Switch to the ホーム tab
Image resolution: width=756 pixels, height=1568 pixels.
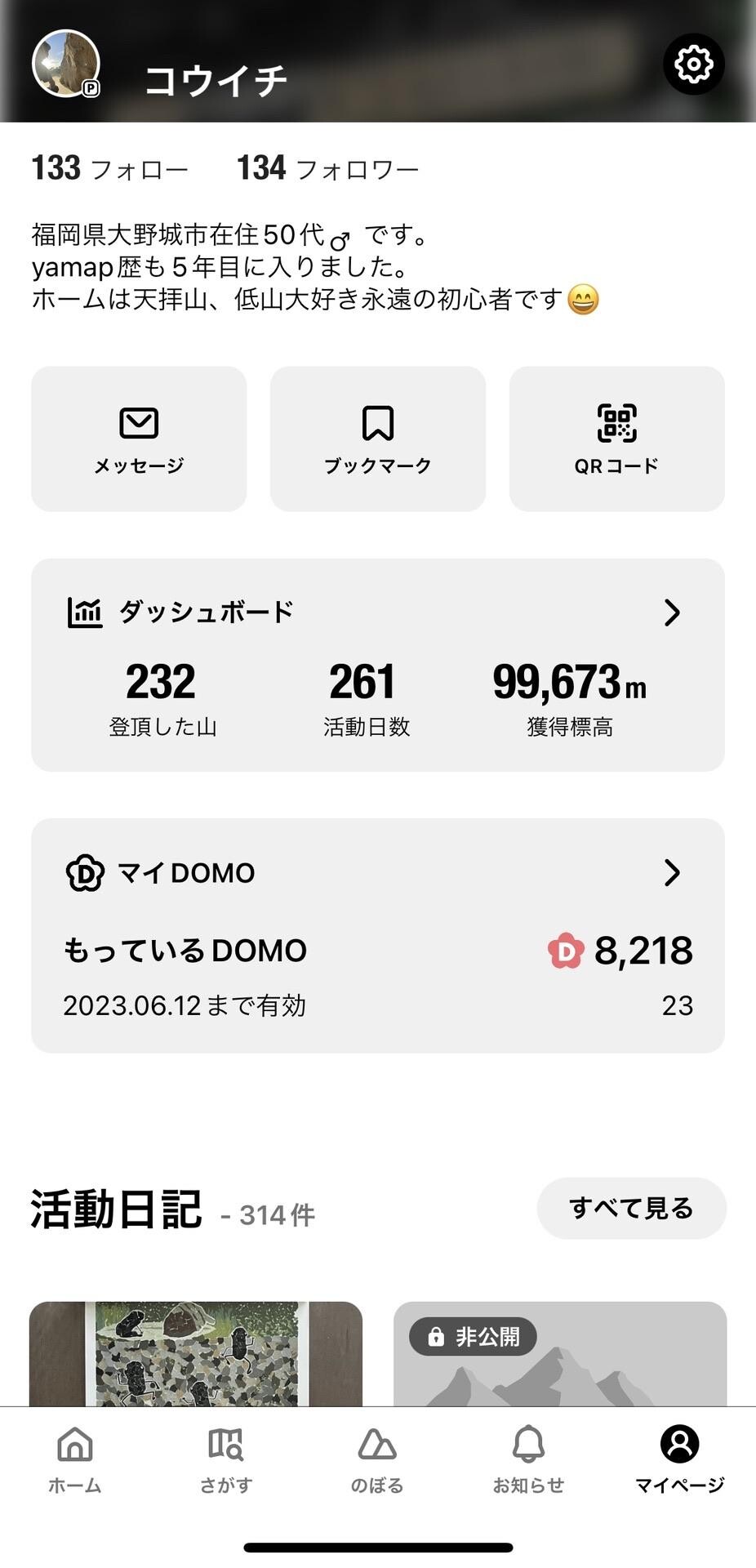74,1460
